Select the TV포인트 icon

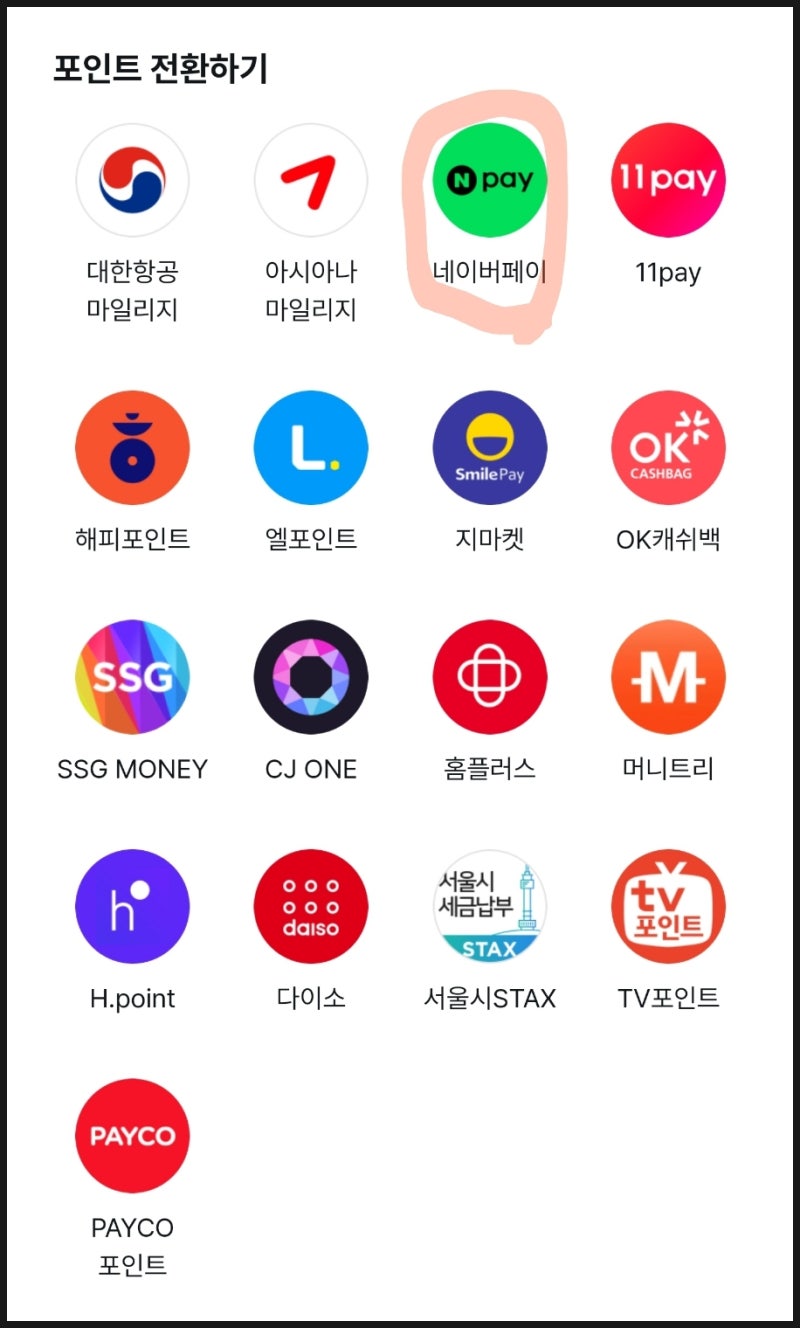(x=667, y=905)
